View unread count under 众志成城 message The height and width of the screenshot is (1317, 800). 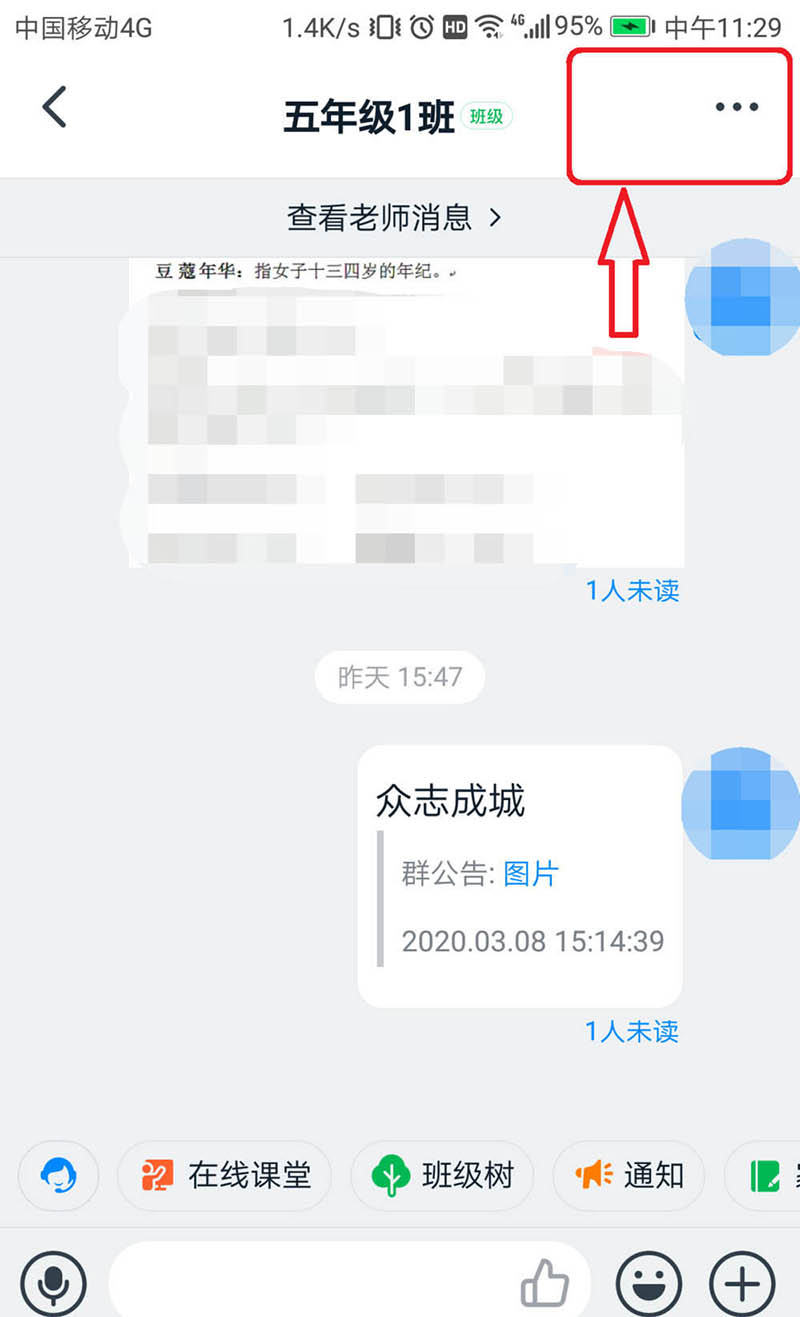[631, 1031]
